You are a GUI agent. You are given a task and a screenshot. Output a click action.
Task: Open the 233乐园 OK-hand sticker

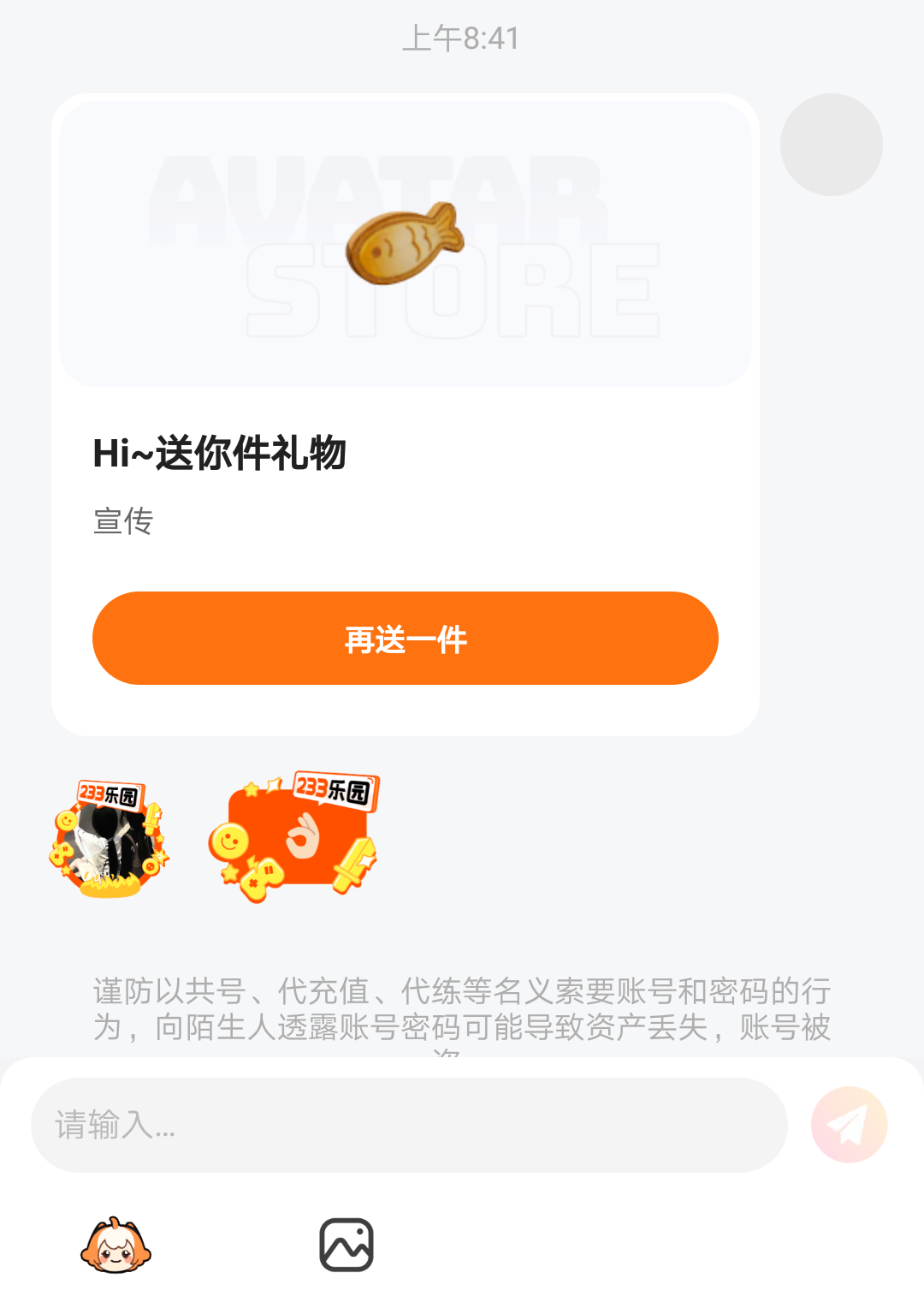pyautogui.click(x=293, y=836)
